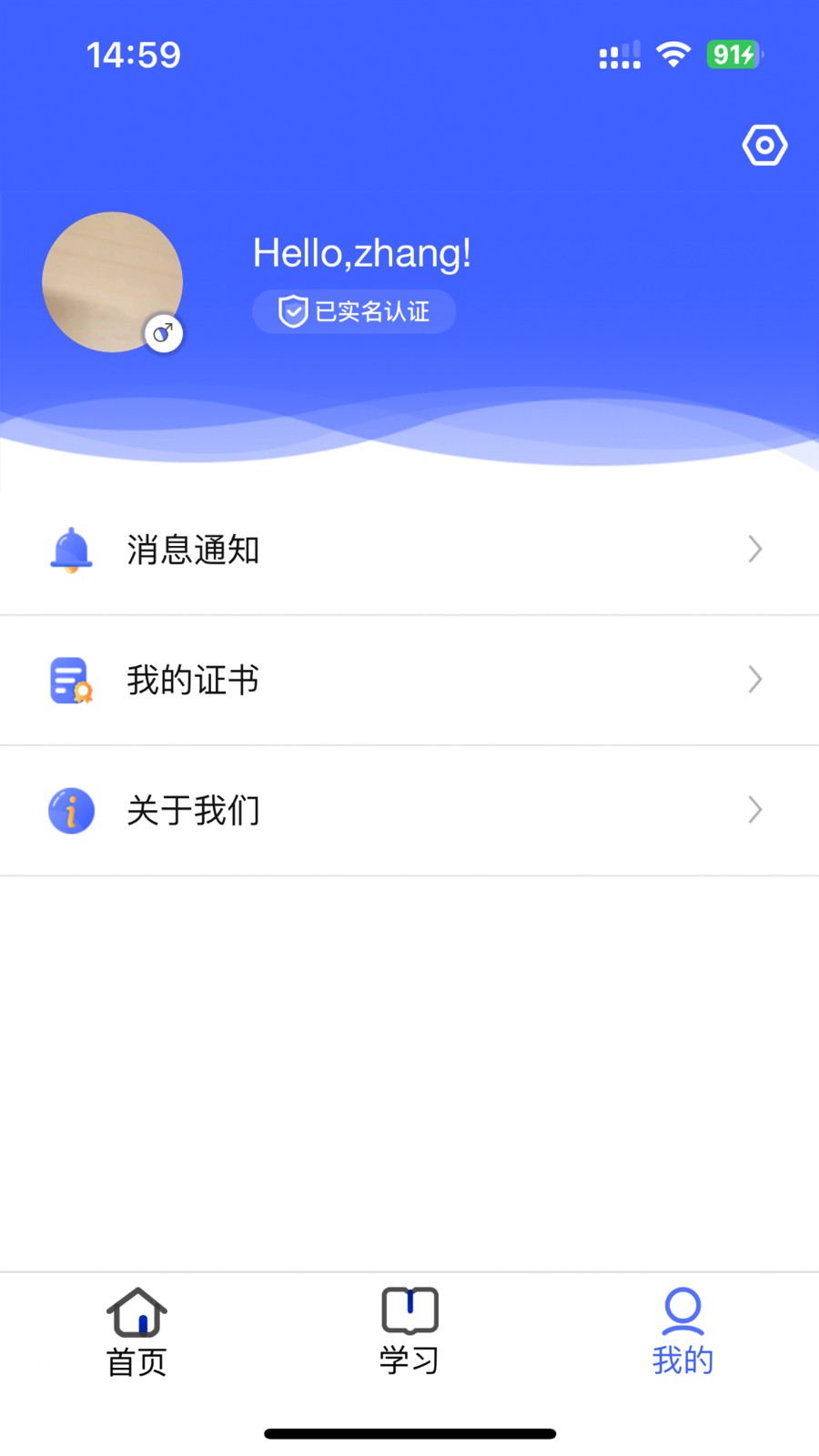Click the battery indicator showing 91
The image size is (819, 1456).
click(x=733, y=55)
